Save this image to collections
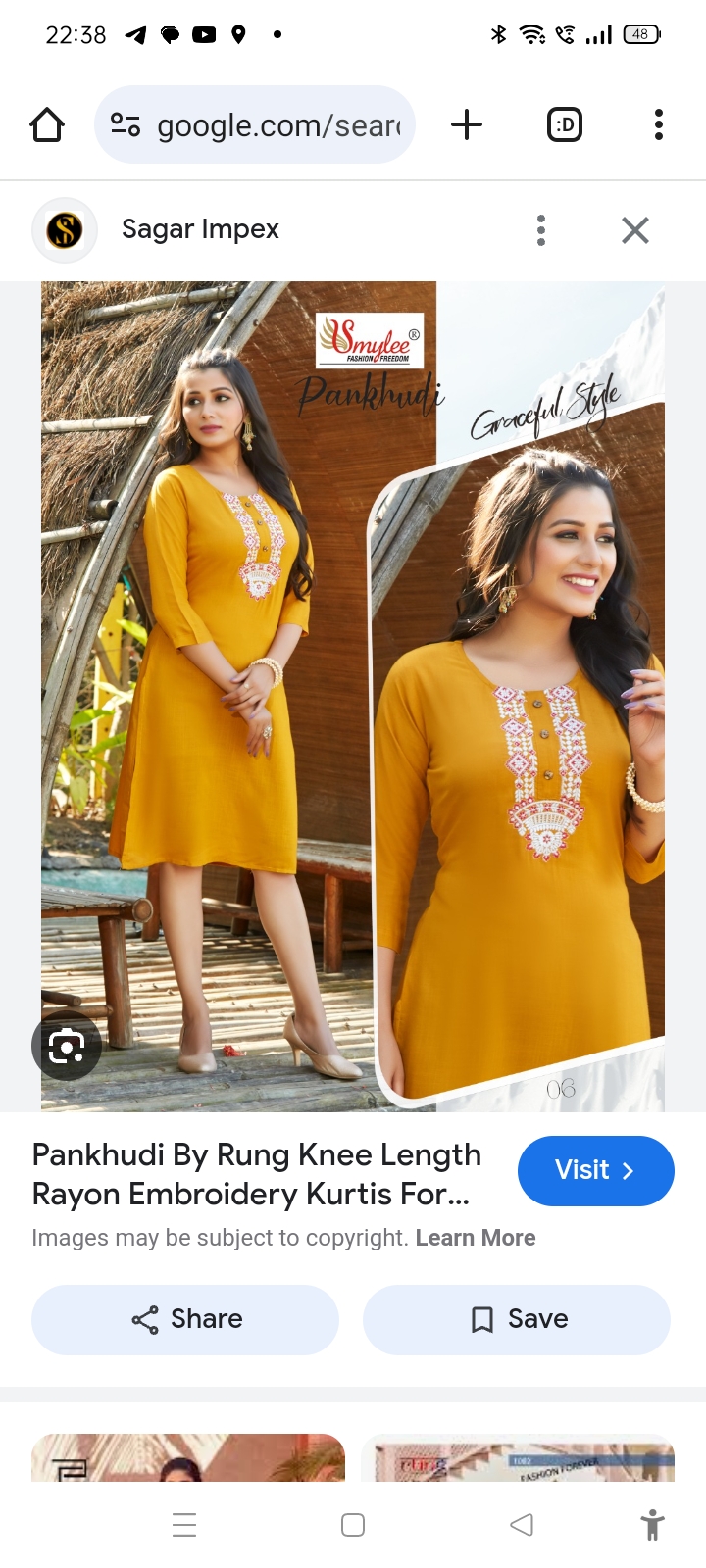The width and height of the screenshot is (706, 1568). tap(517, 1319)
